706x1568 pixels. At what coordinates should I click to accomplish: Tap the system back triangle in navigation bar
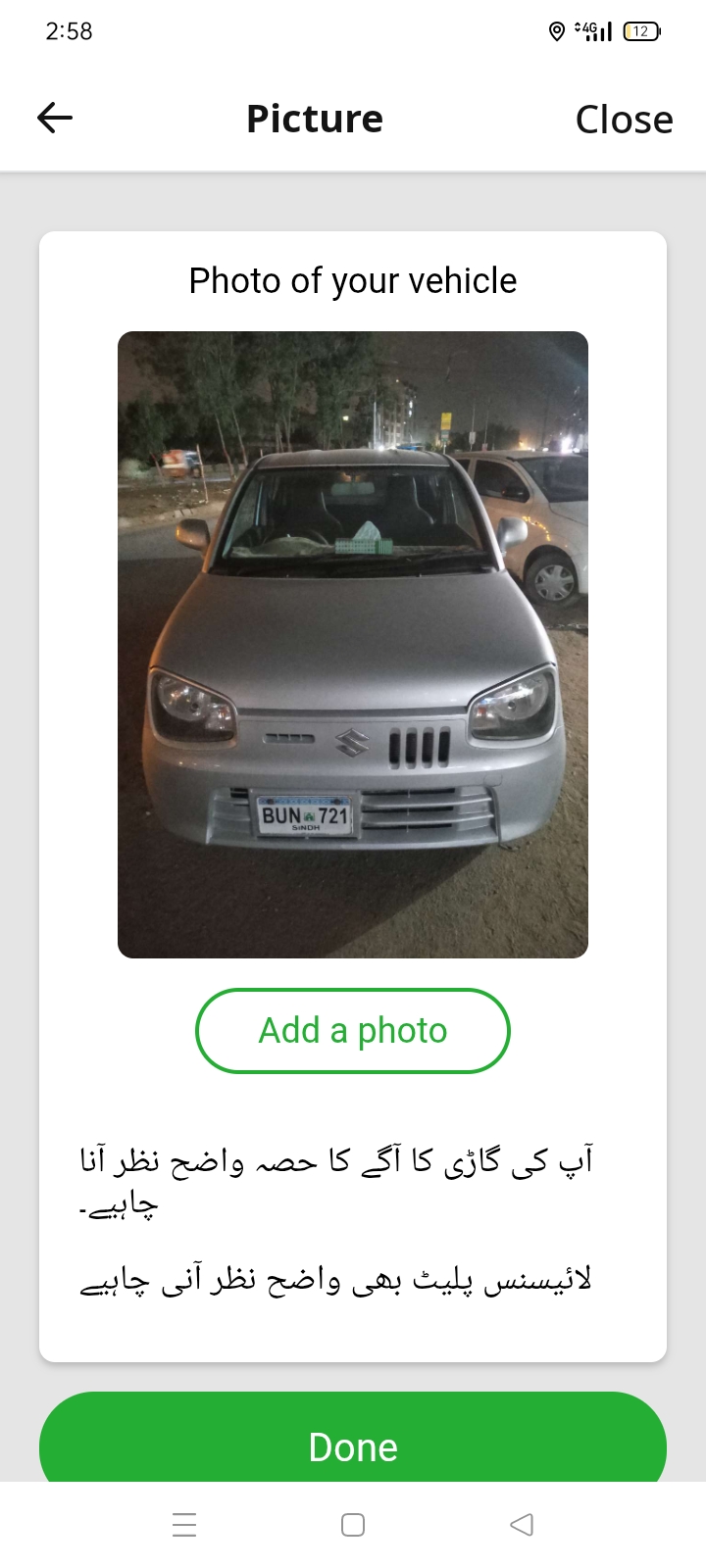pos(521,1524)
